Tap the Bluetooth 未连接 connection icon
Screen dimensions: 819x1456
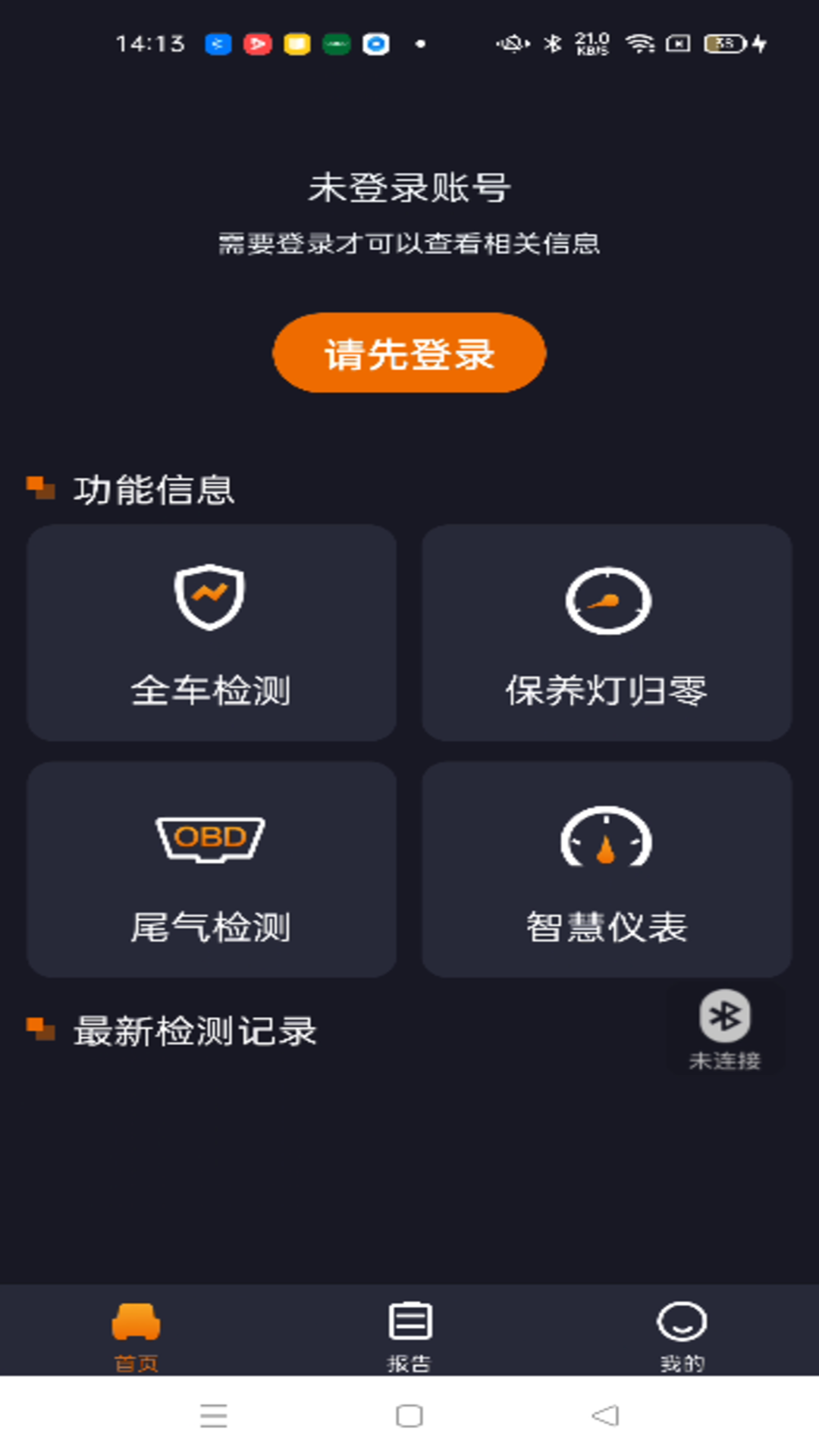724,1016
